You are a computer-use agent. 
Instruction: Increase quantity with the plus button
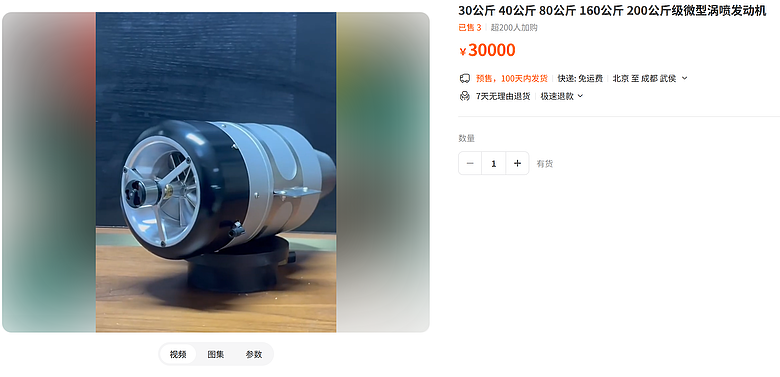point(517,163)
